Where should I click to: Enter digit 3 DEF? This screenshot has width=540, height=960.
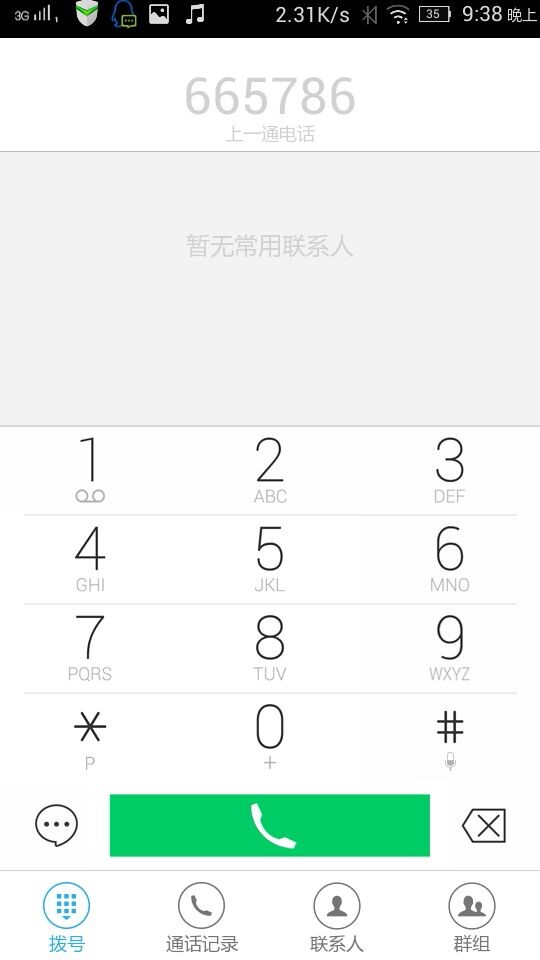tap(450, 471)
